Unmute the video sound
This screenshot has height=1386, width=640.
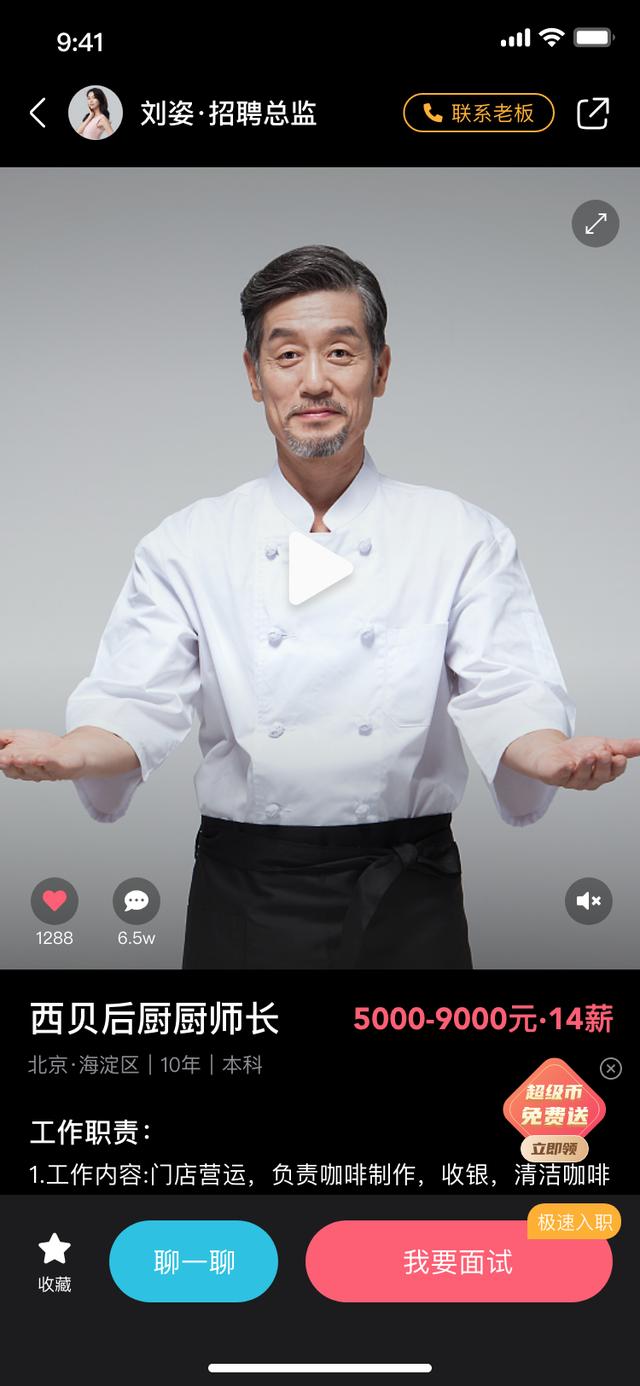(589, 901)
